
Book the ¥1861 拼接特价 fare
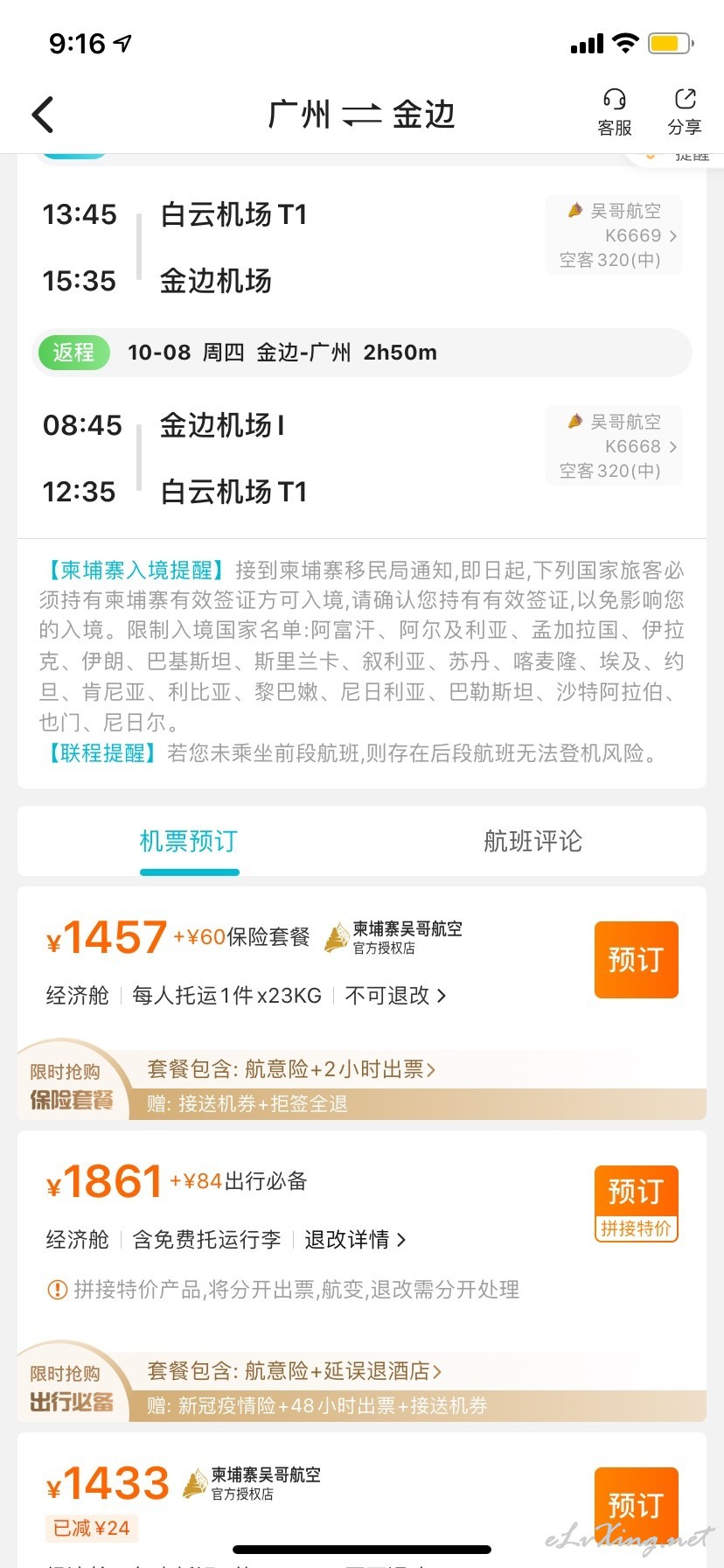[637, 1203]
